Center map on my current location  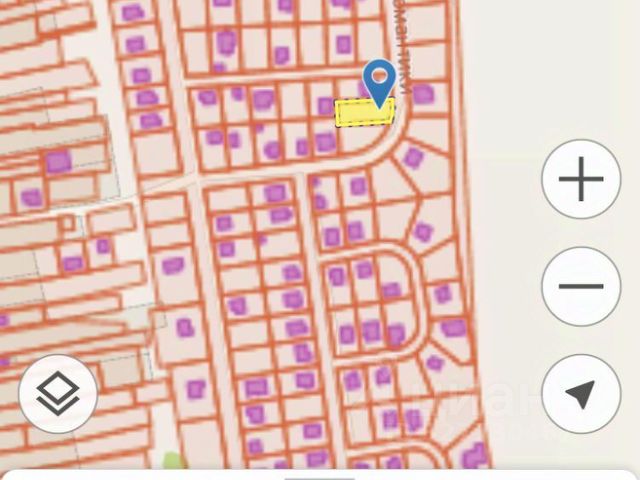pos(581,394)
